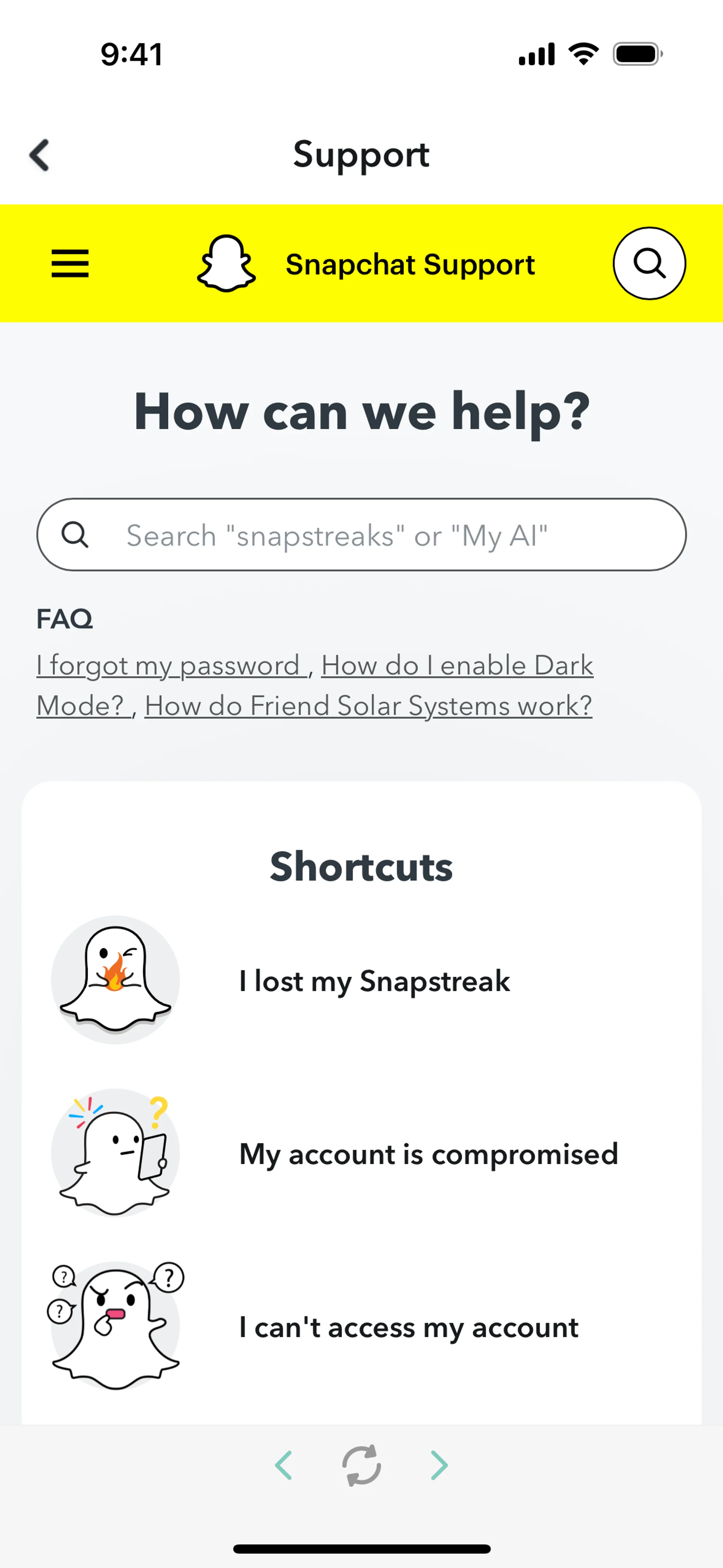
Task: Navigate forward in the web view
Action: pyautogui.click(x=439, y=1465)
